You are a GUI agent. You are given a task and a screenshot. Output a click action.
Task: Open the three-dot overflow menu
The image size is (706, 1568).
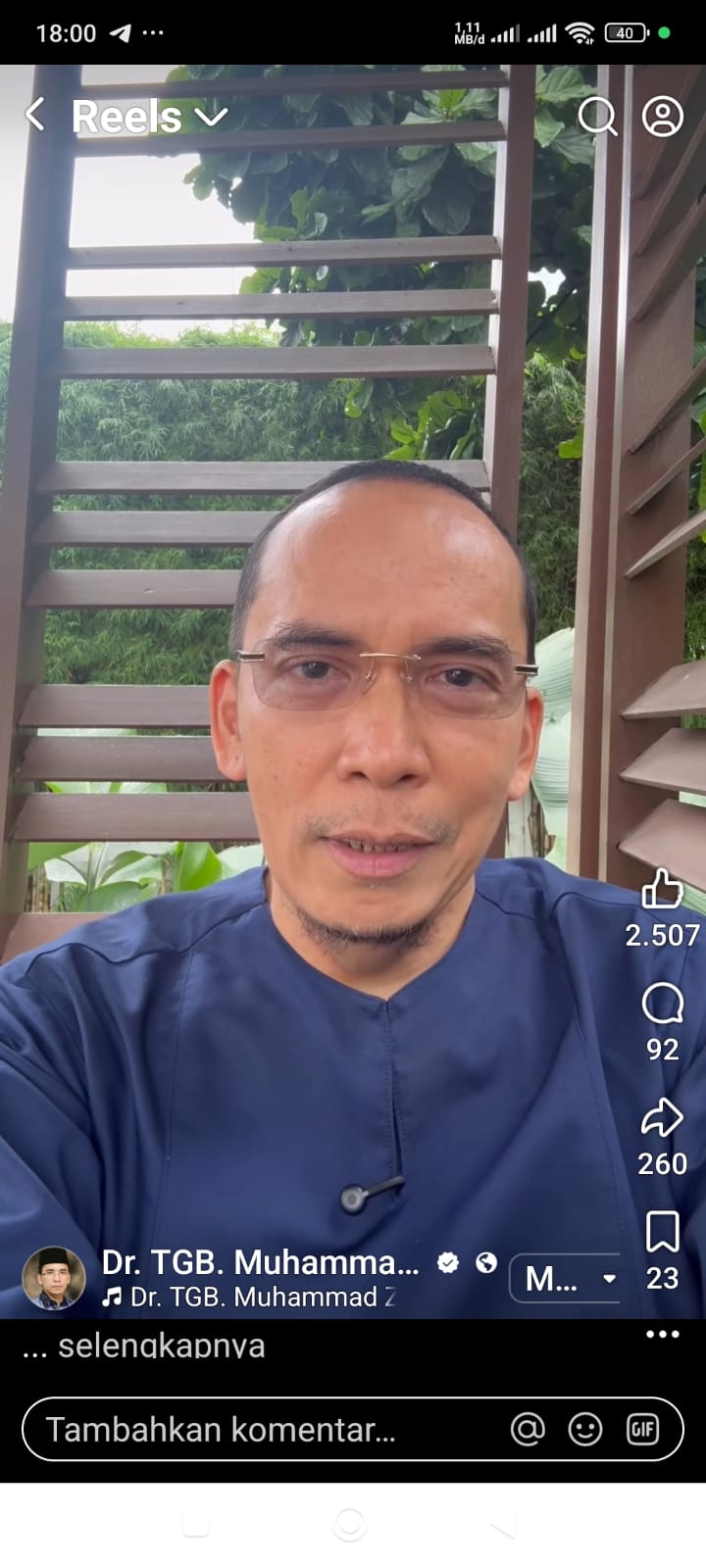pos(662,1334)
